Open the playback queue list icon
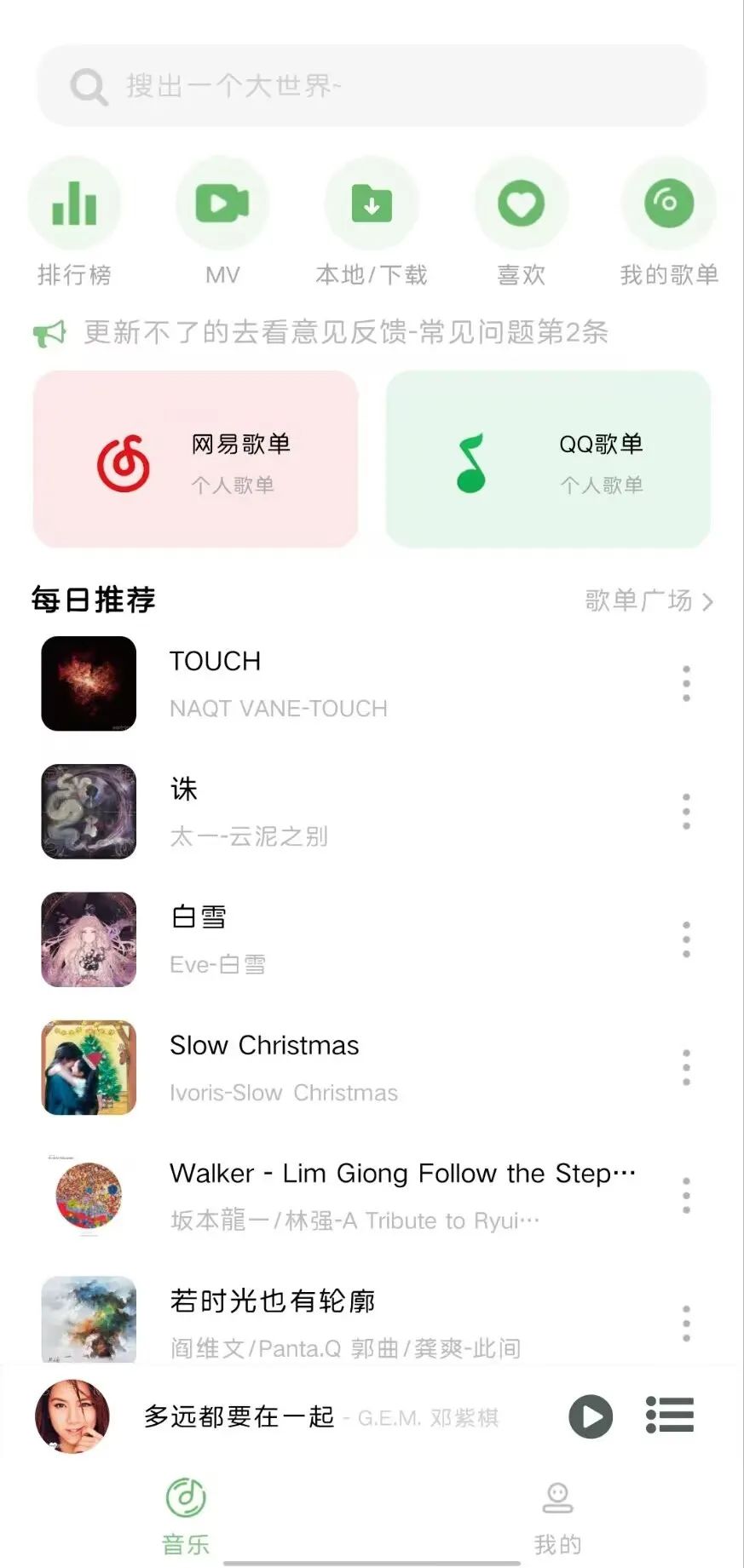Viewport: 744px width, 1568px height. coord(670,1416)
